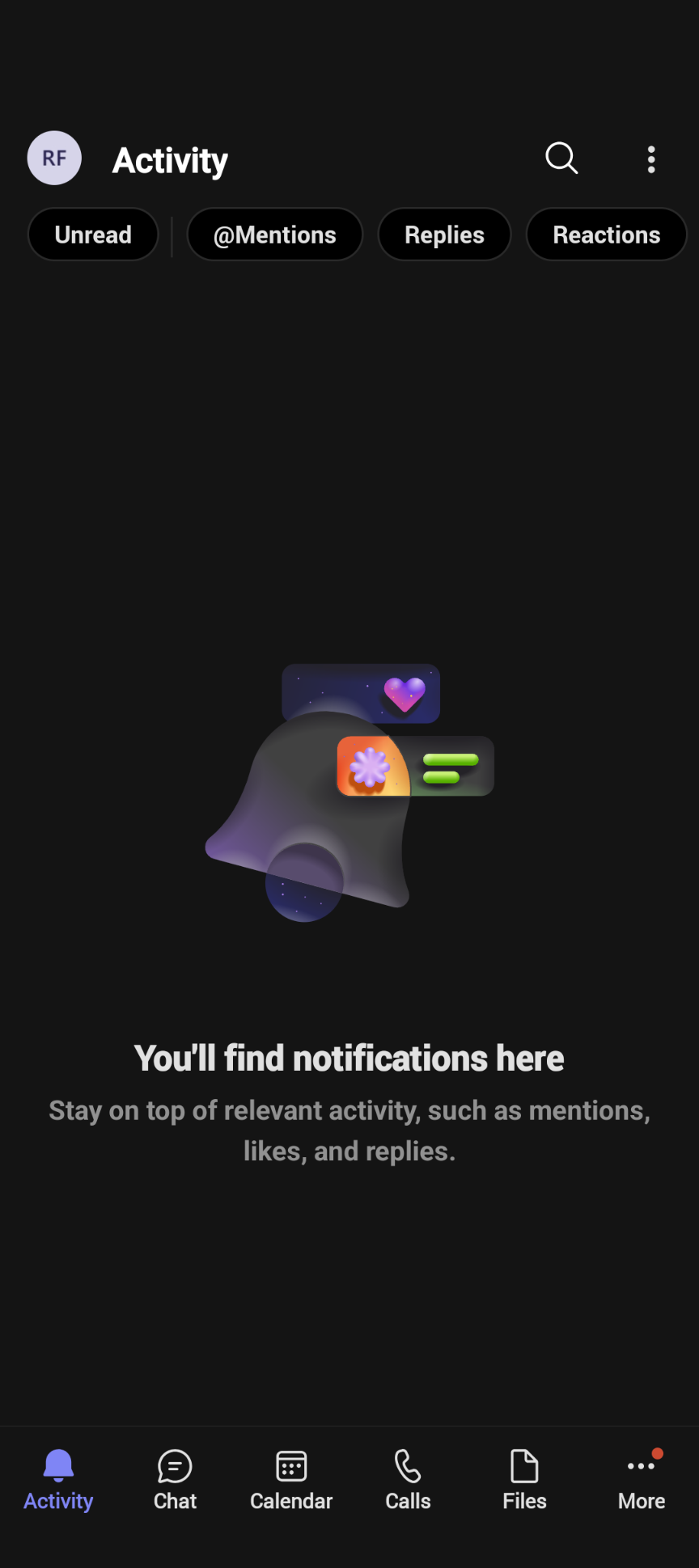Open search from the Activity header

click(x=561, y=158)
